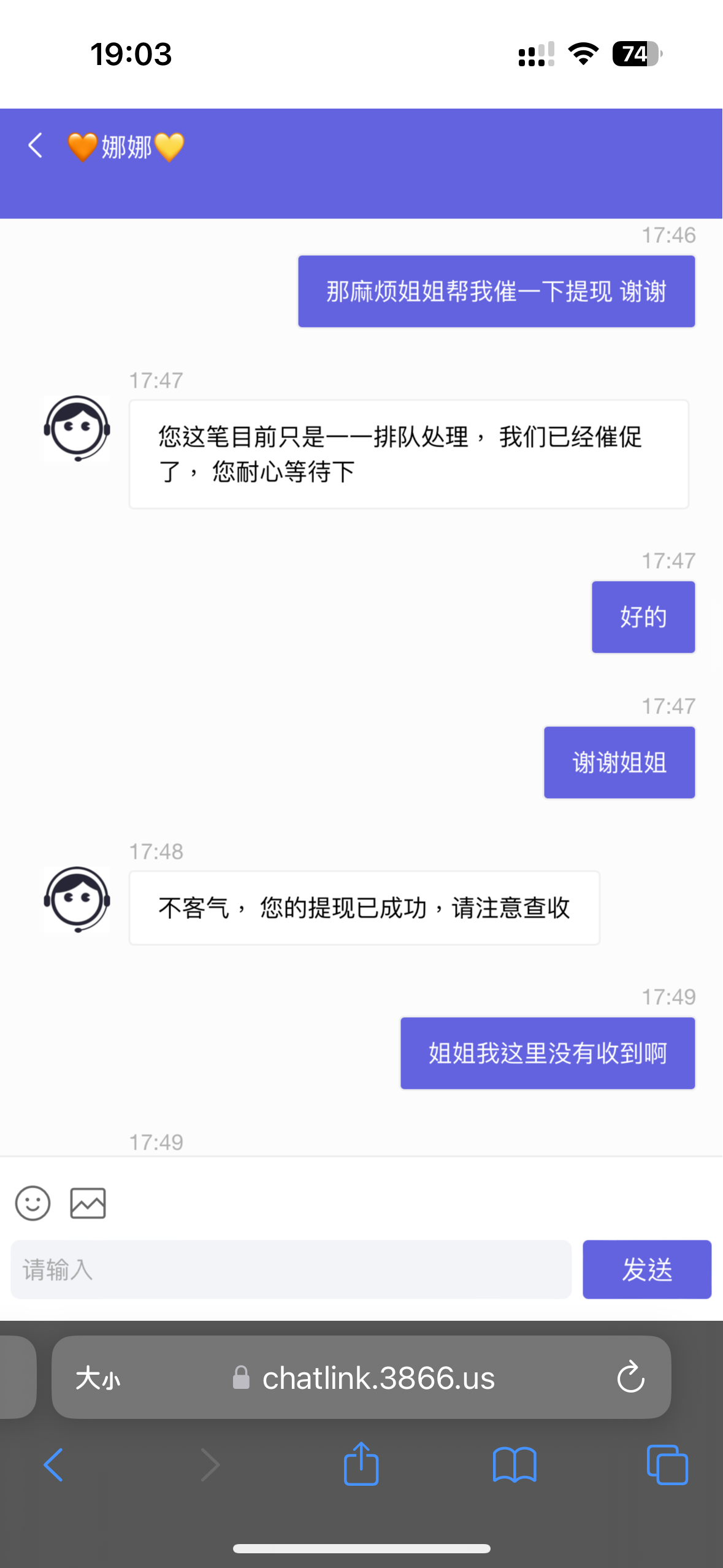Focus the 请输入 message field
This screenshot has width=723, height=1568.
tap(291, 1269)
